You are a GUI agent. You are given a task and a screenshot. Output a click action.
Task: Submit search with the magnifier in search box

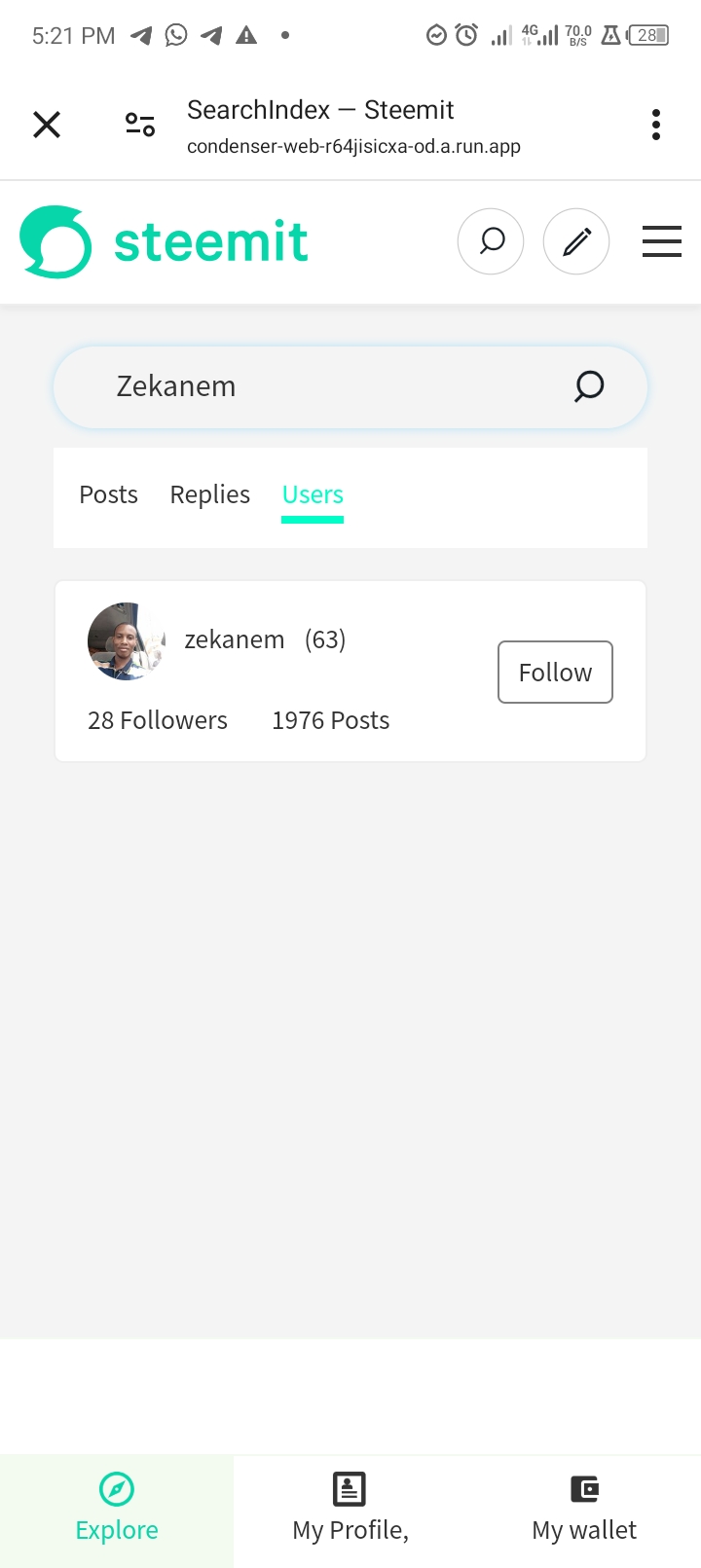pyautogui.click(x=589, y=386)
